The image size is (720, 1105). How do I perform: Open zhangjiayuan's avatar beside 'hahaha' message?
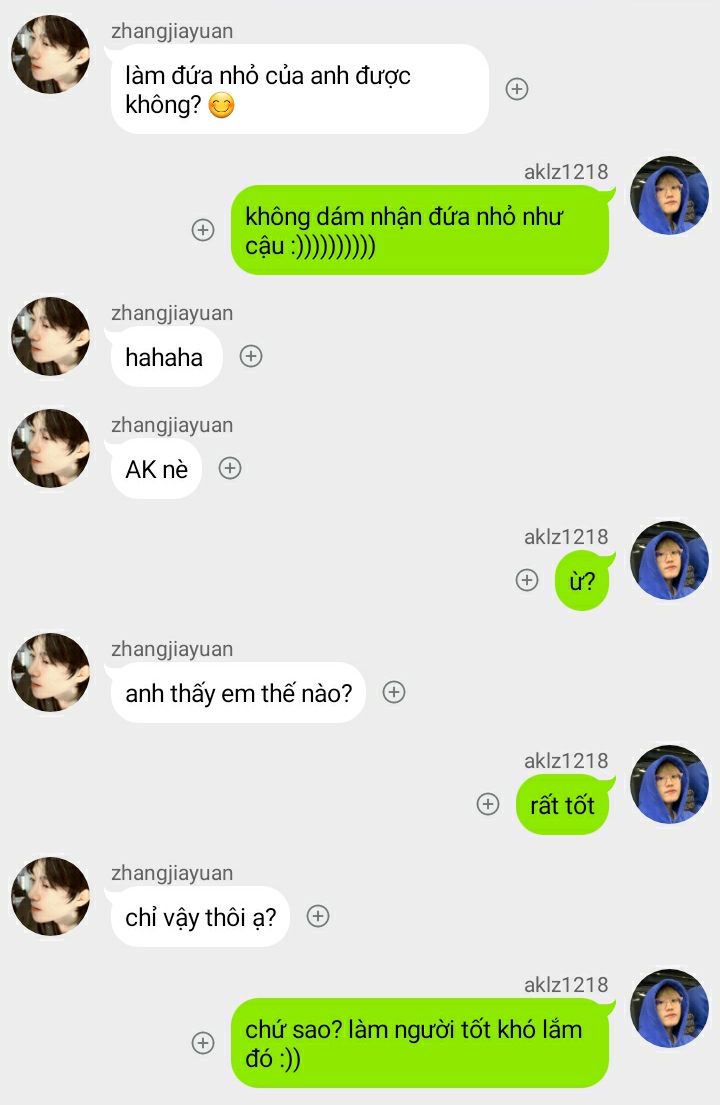50,337
